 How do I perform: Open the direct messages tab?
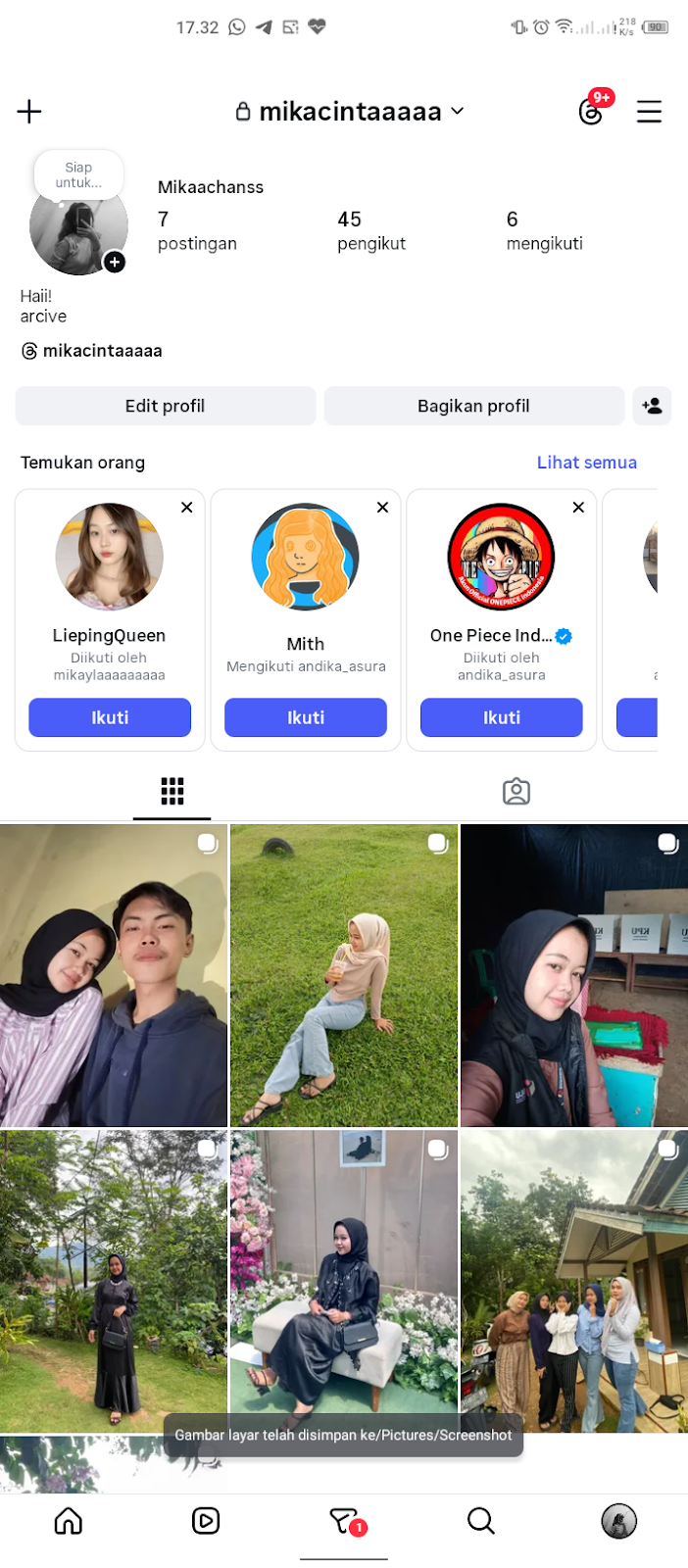343,1521
